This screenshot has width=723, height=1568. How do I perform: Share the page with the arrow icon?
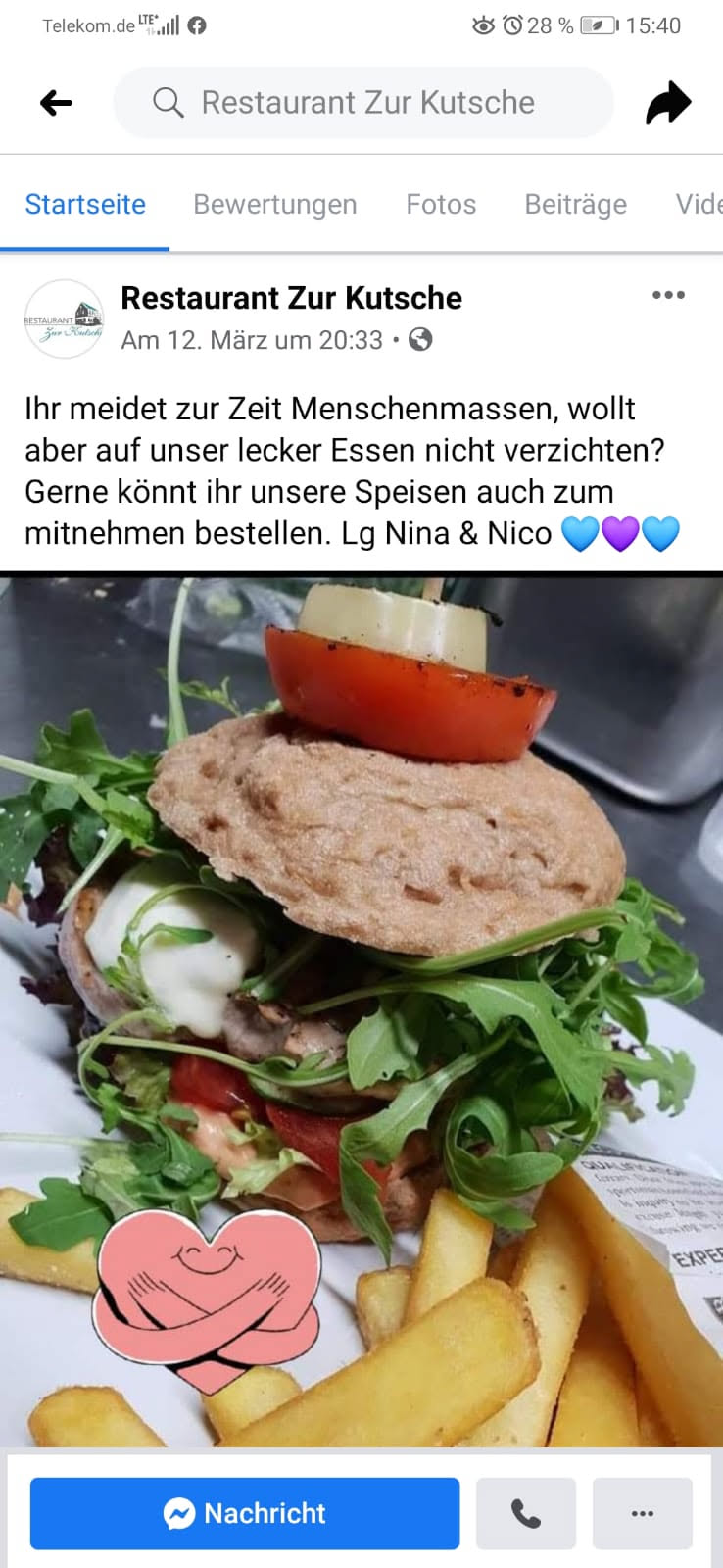click(x=668, y=102)
